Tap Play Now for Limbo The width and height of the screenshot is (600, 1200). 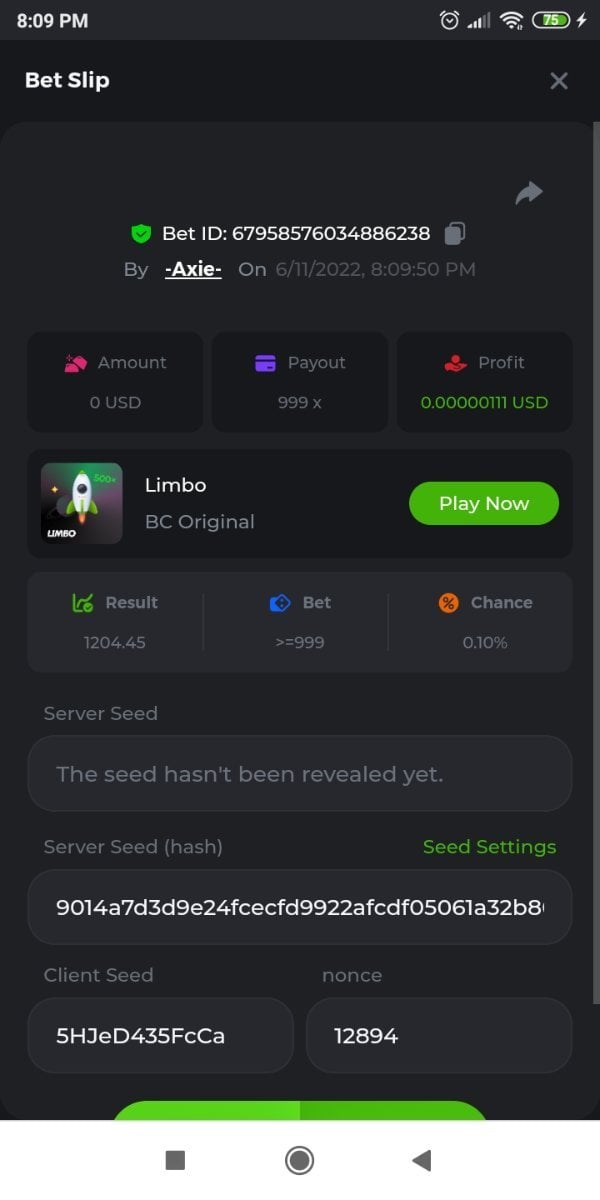(483, 503)
